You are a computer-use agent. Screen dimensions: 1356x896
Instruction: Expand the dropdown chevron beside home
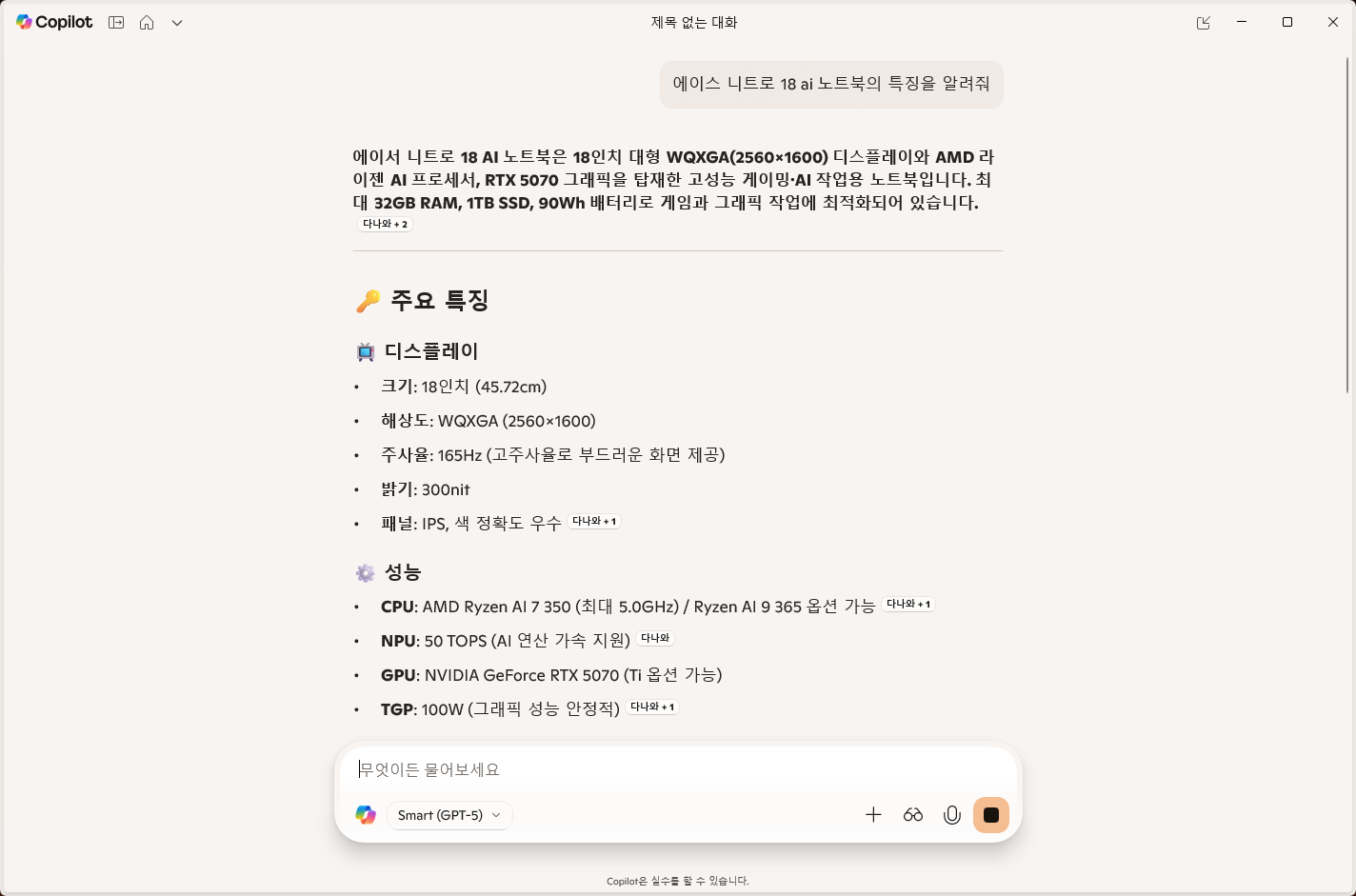pos(177,23)
